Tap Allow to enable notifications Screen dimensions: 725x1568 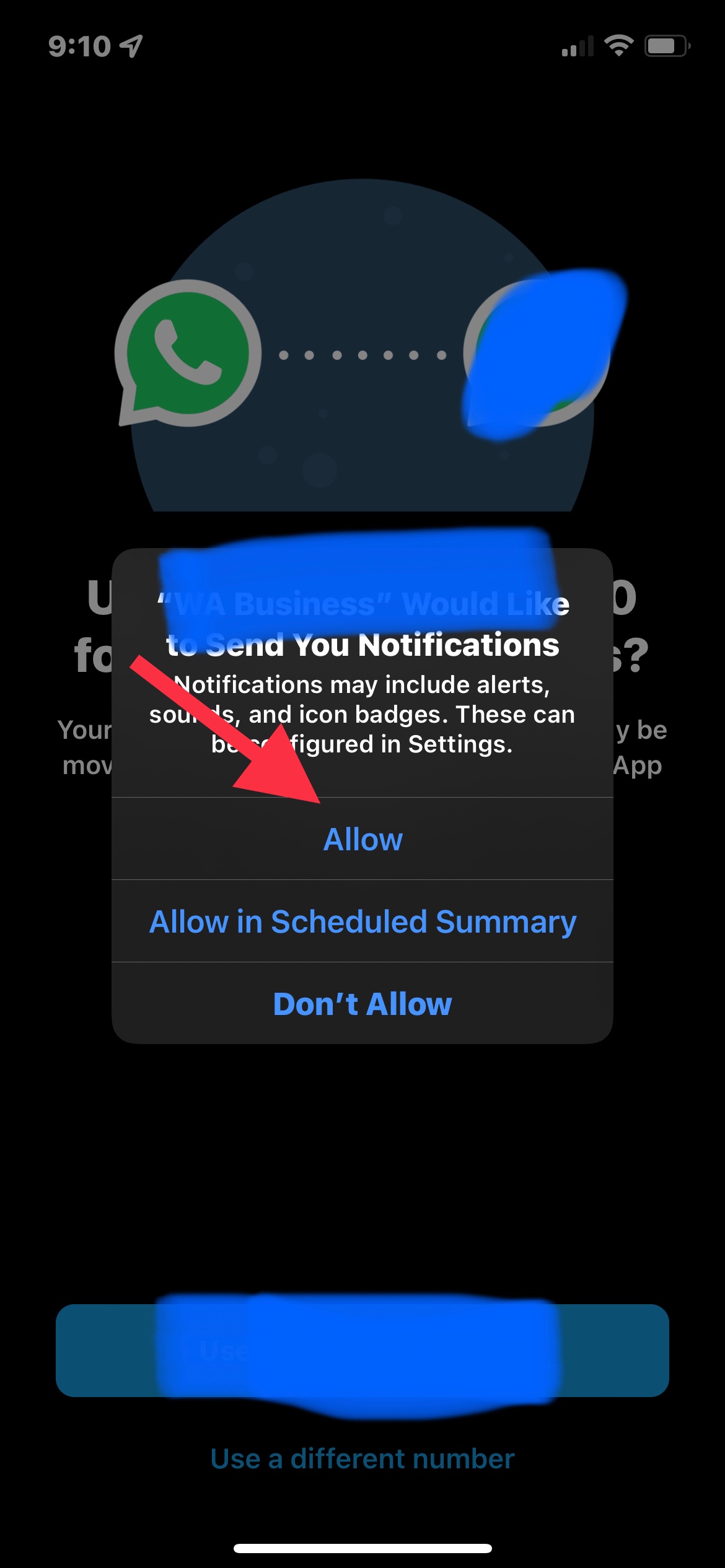(362, 839)
